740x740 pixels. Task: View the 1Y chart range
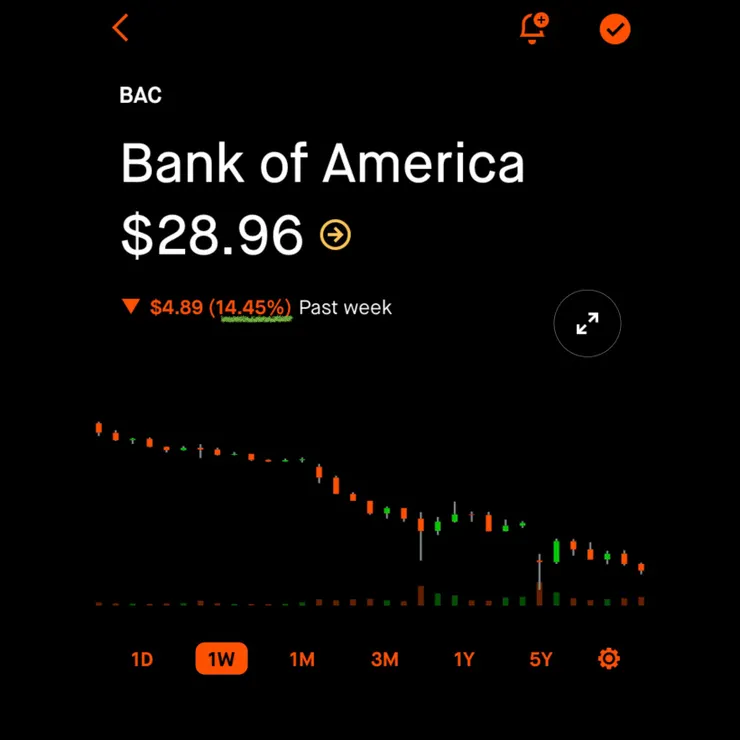pos(464,660)
